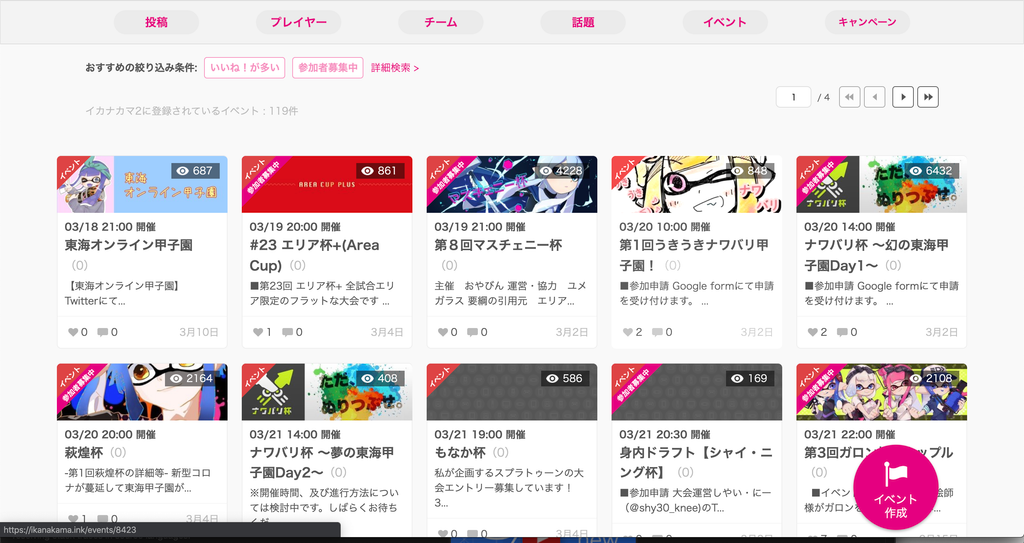
Task: Open the 詳細検索 link
Action: pyautogui.click(x=394, y=68)
